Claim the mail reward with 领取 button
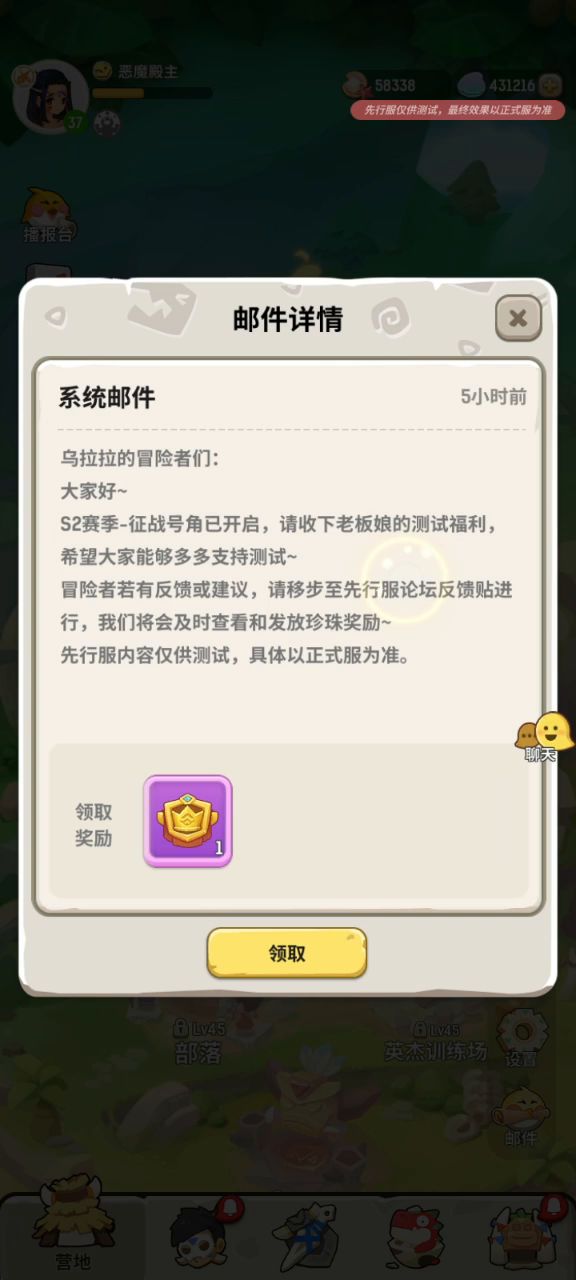Viewport: 576px width, 1280px height. tap(287, 953)
